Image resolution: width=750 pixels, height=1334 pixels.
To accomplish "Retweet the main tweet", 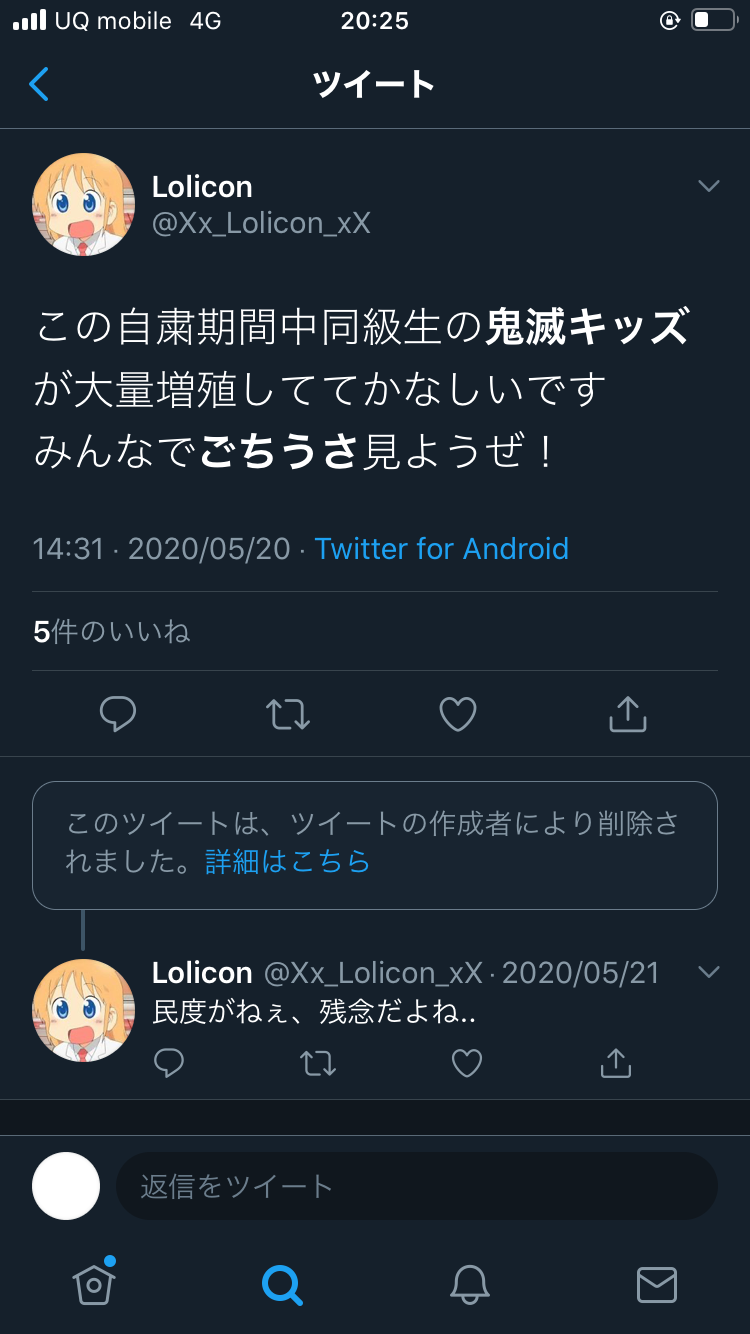I will click(x=288, y=714).
